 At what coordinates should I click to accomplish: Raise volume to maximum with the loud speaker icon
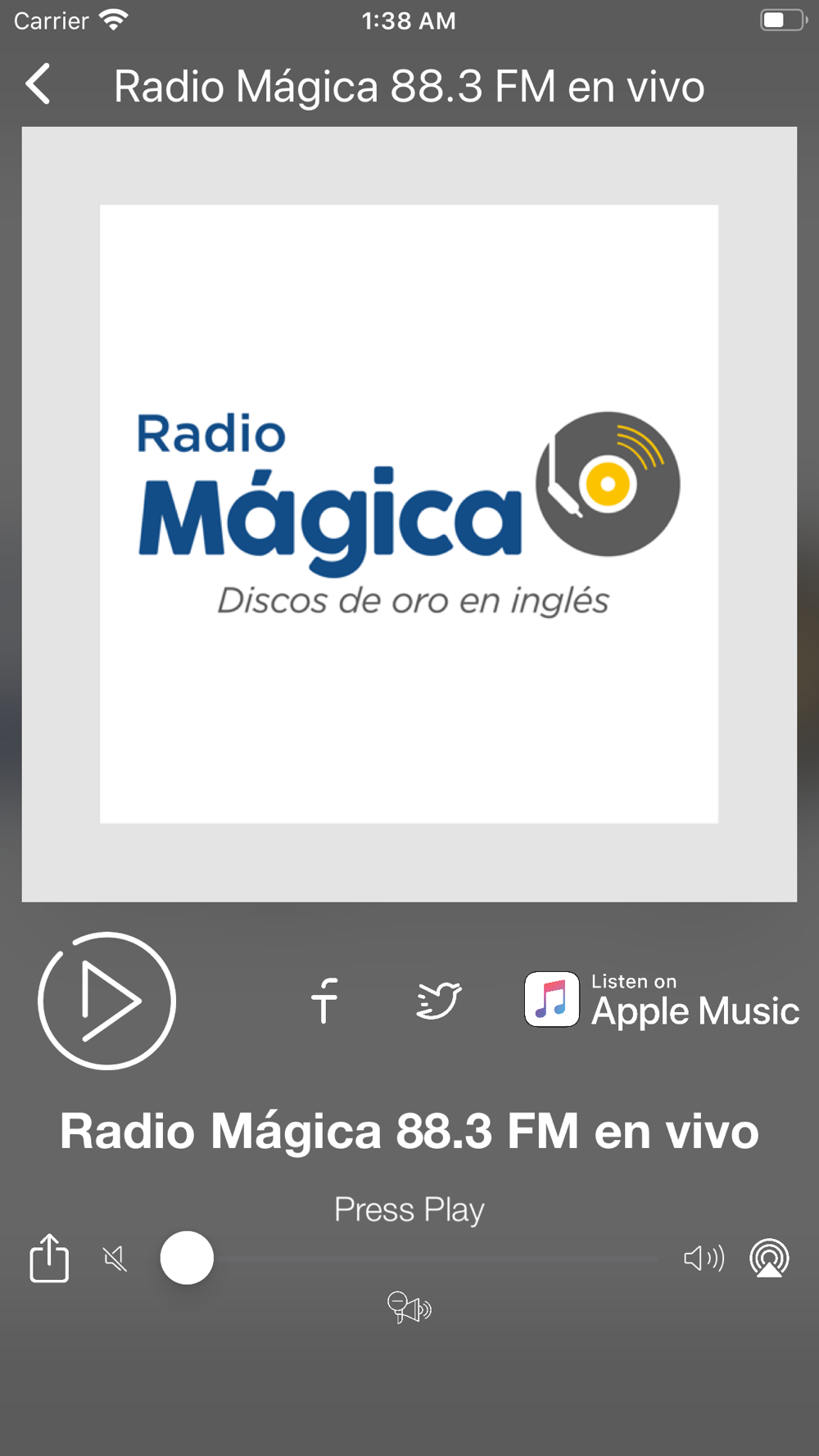click(704, 1258)
